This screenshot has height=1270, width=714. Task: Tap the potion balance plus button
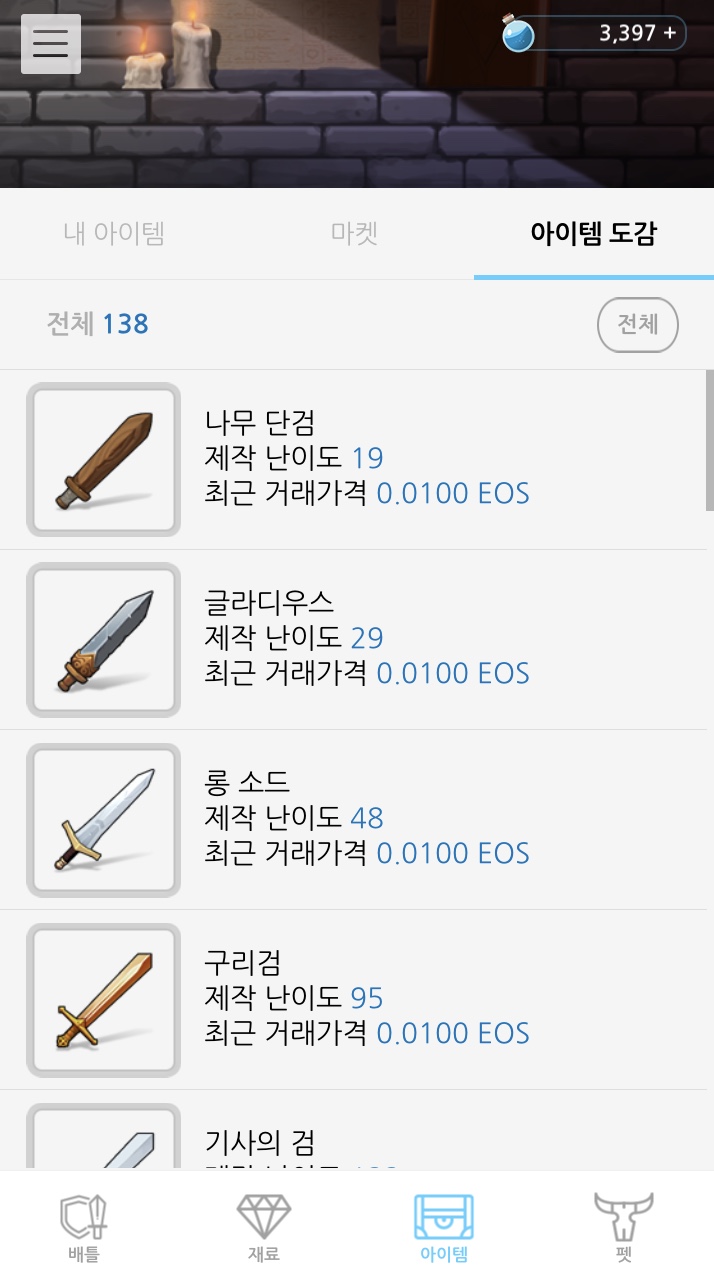pyautogui.click(x=669, y=33)
